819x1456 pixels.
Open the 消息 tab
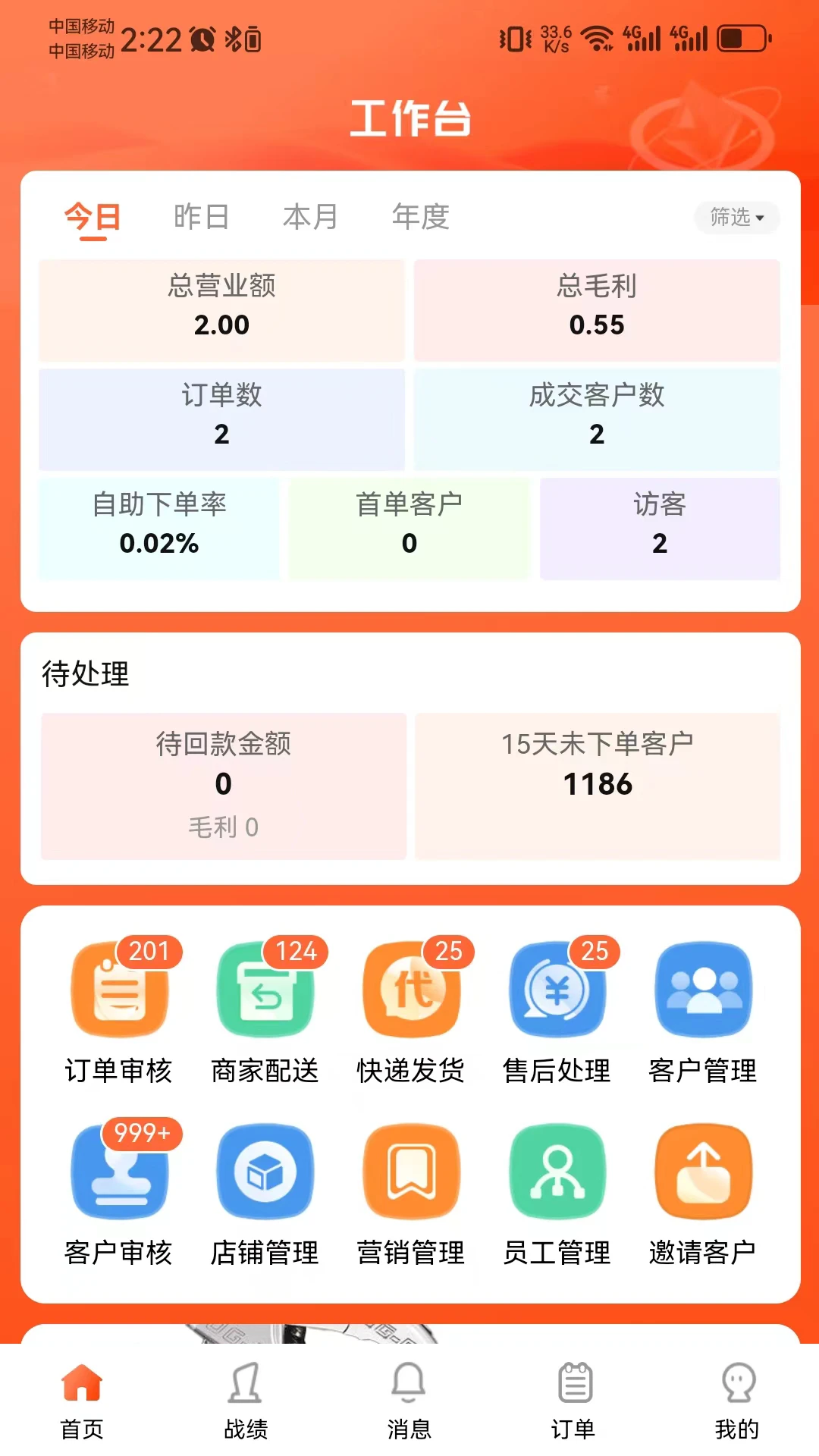point(409,1401)
